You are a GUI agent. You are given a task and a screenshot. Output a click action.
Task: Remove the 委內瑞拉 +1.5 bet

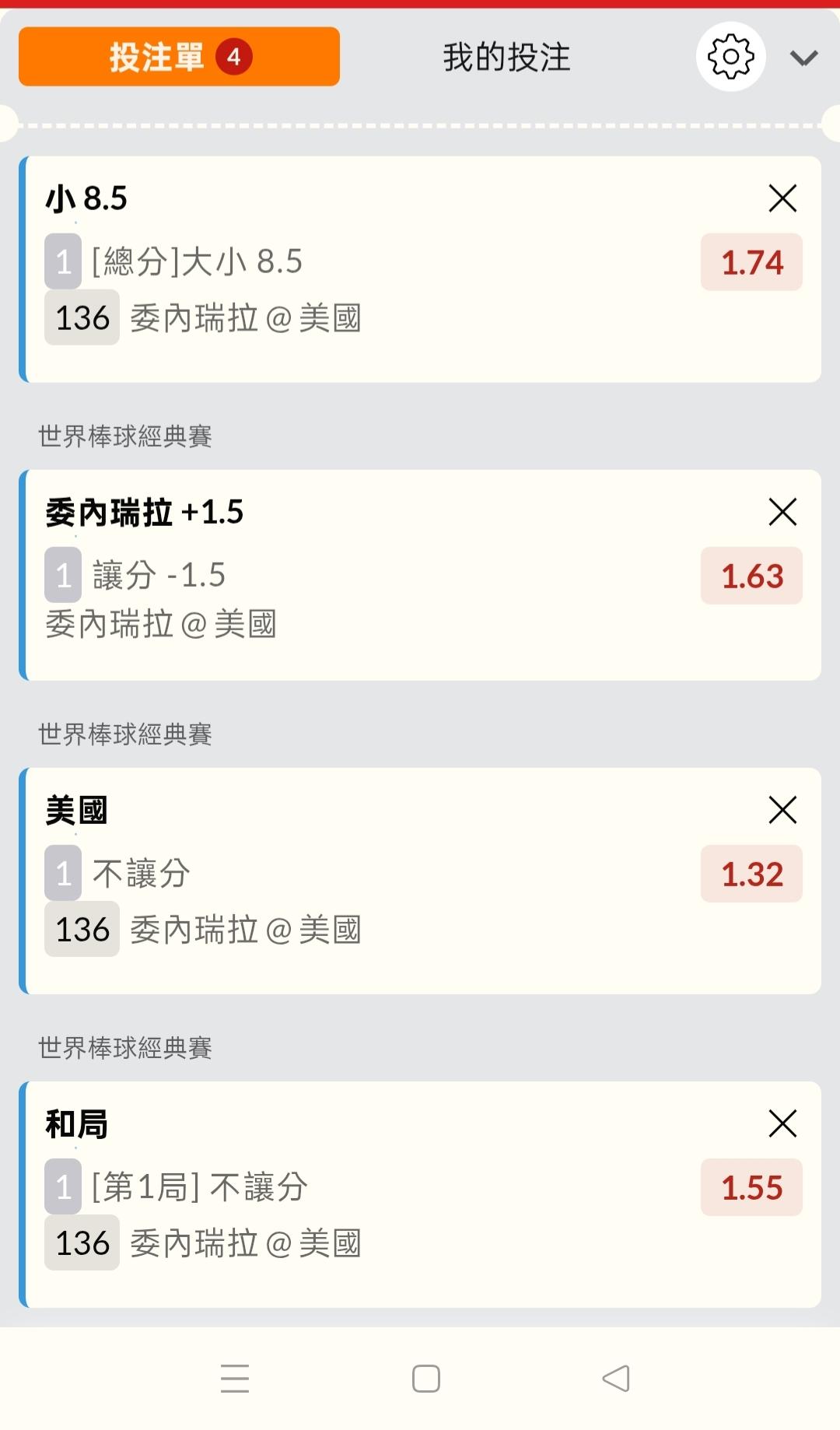[782, 512]
